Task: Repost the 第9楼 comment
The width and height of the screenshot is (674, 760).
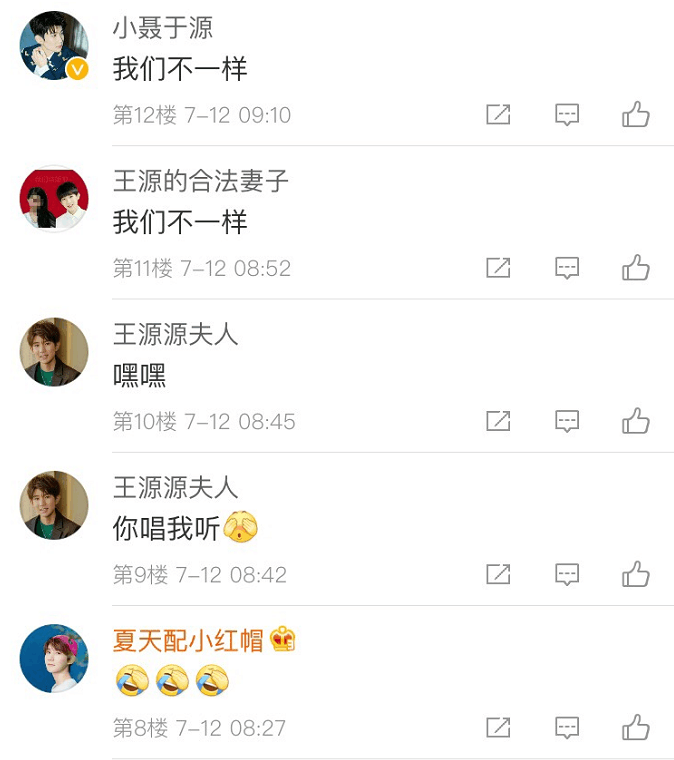Action: click(x=498, y=574)
